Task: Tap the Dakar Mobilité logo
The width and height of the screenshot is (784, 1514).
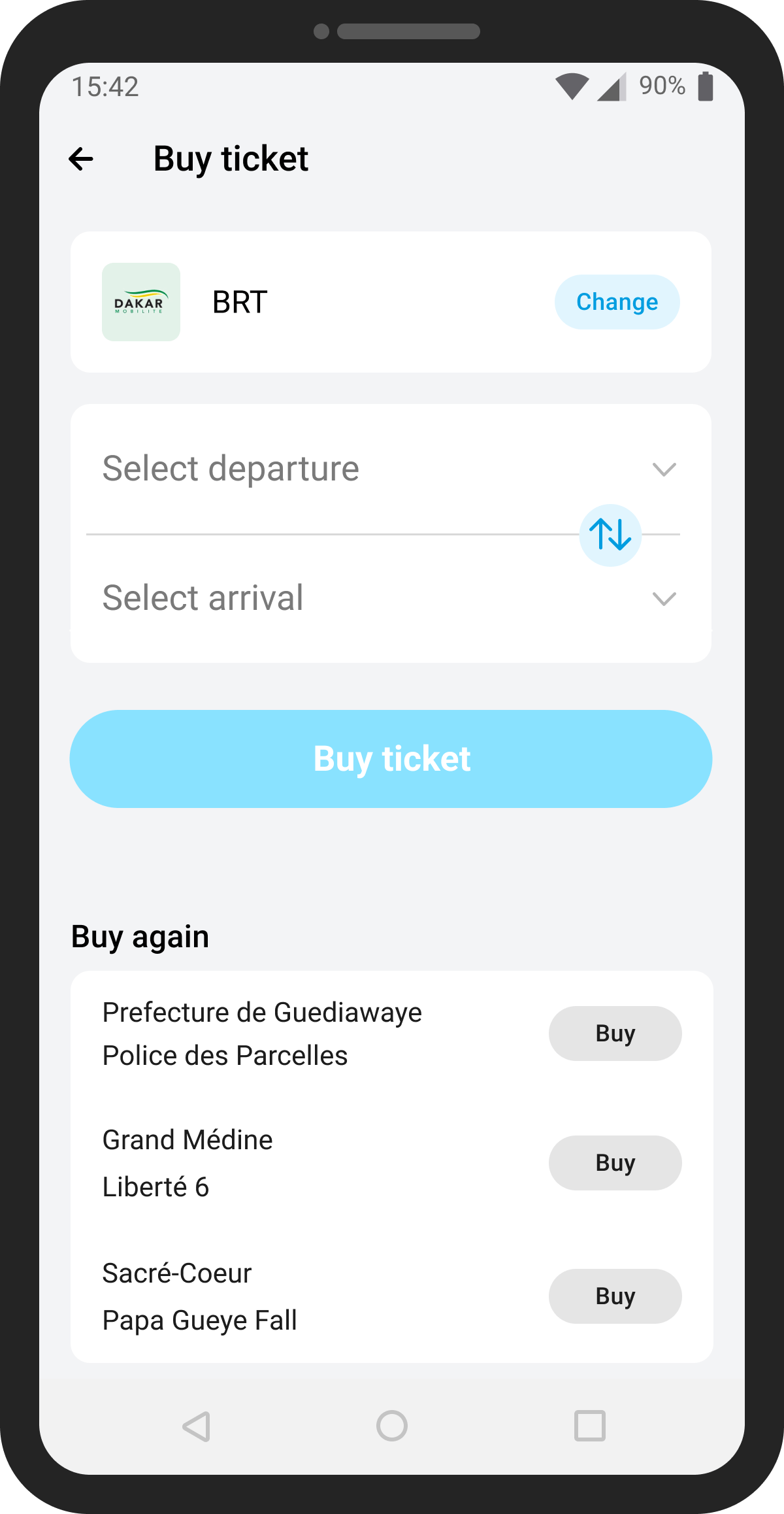Action: tap(141, 302)
